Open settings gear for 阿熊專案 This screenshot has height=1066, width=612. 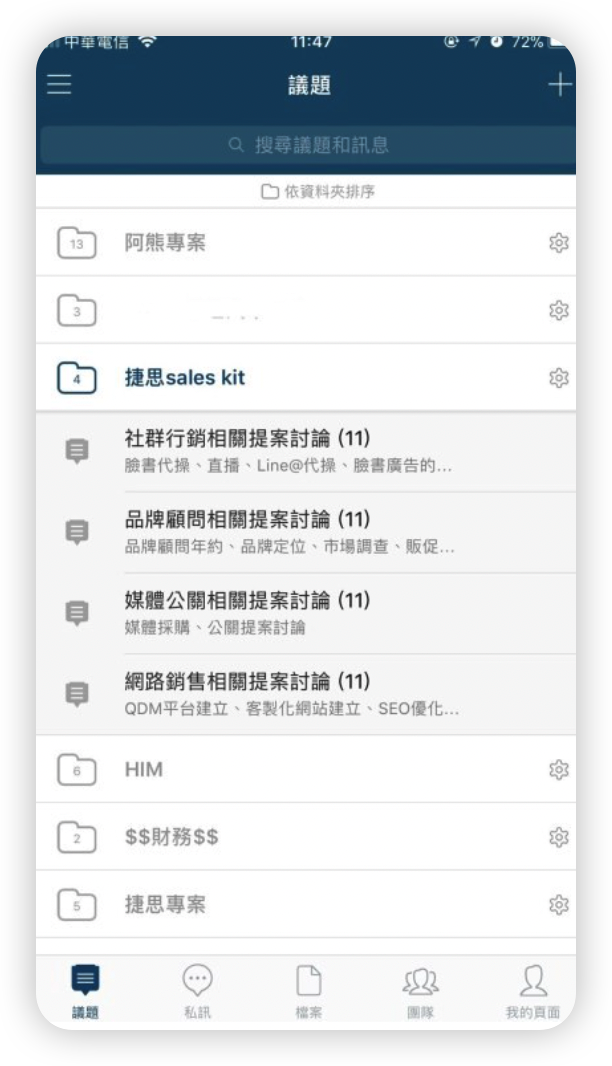pyautogui.click(x=559, y=243)
